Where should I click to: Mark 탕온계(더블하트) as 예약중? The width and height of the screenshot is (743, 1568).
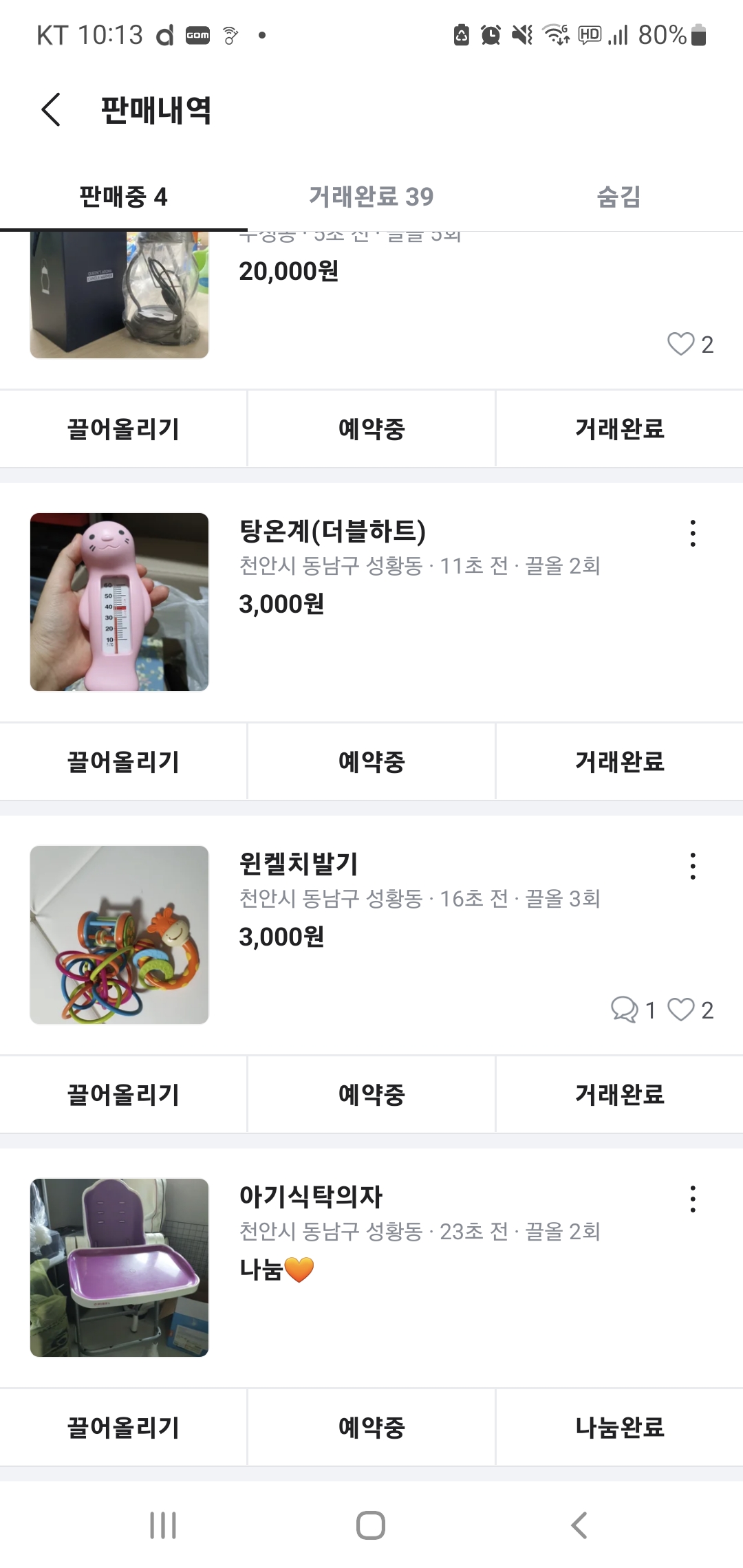point(371,762)
